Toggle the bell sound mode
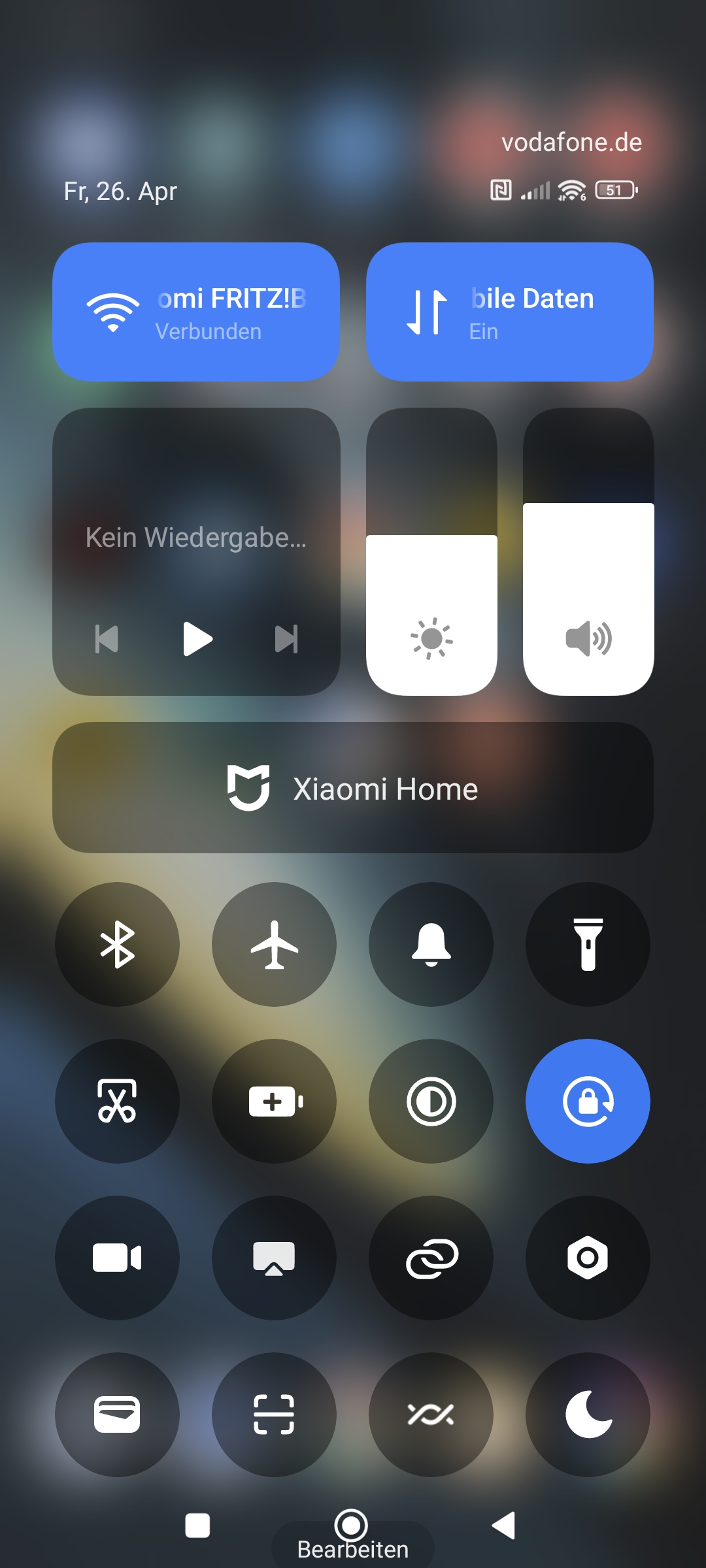This screenshot has height=1568, width=706. click(x=431, y=944)
